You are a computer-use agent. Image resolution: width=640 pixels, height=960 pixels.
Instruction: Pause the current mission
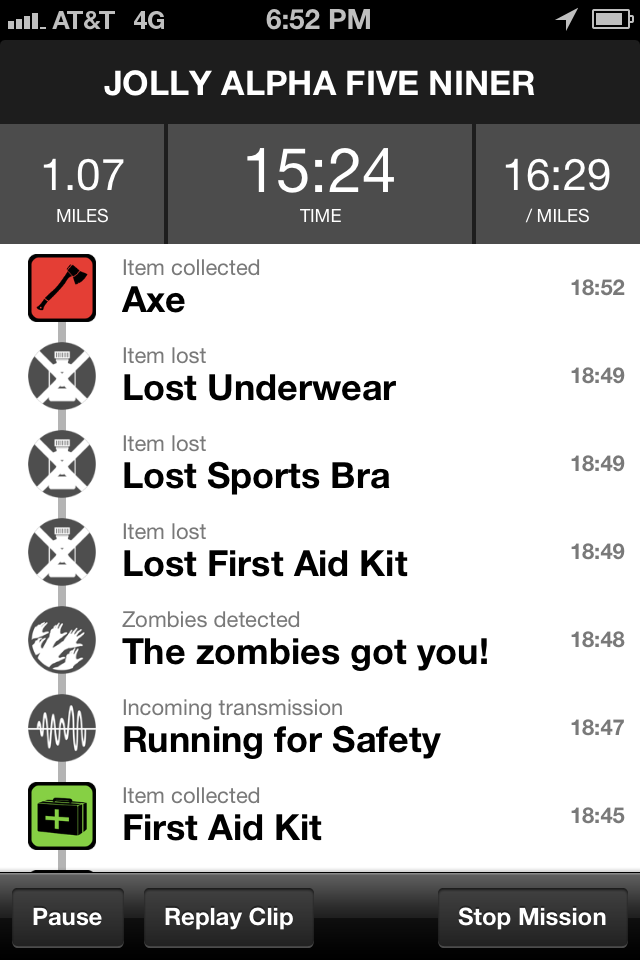tap(67, 917)
